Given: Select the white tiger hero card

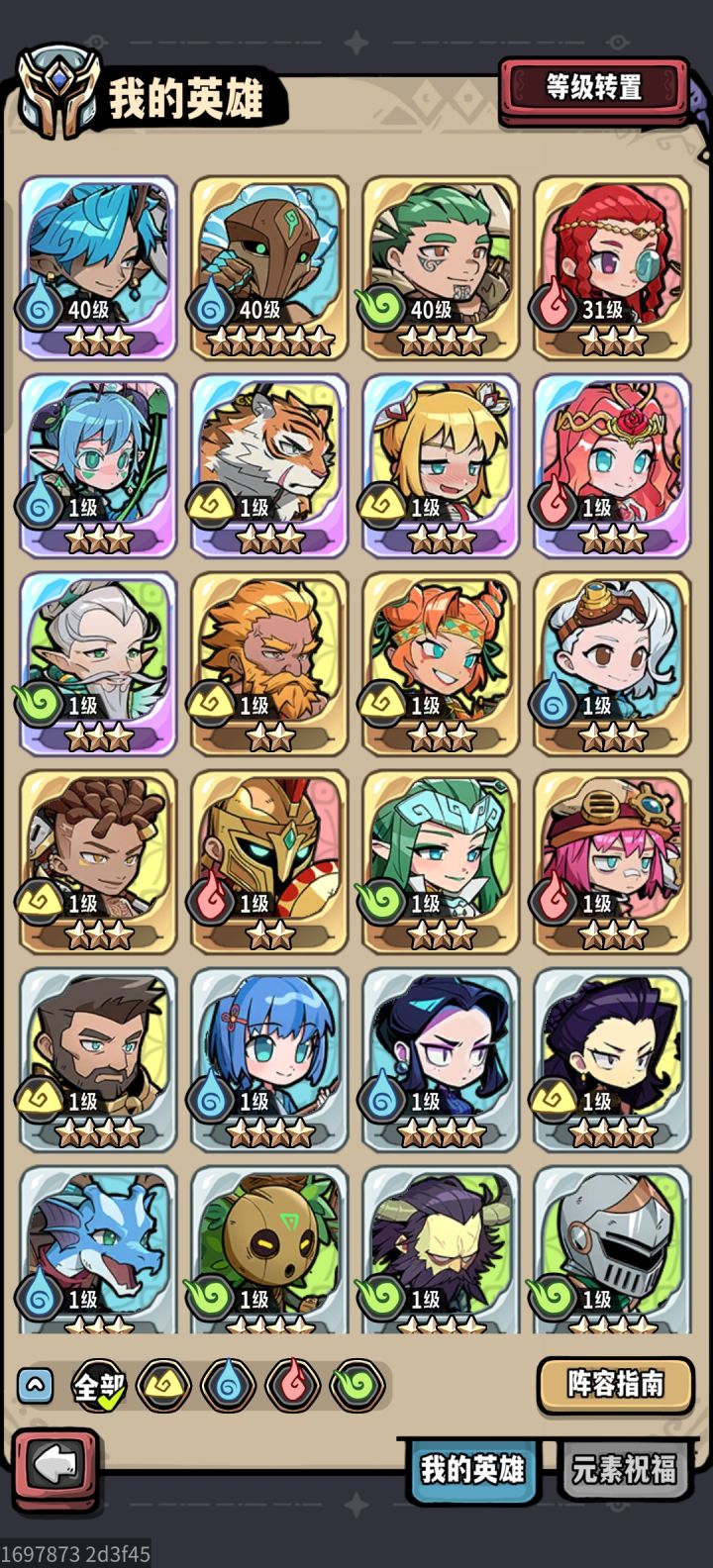Looking at the screenshot, I should pos(269,465).
